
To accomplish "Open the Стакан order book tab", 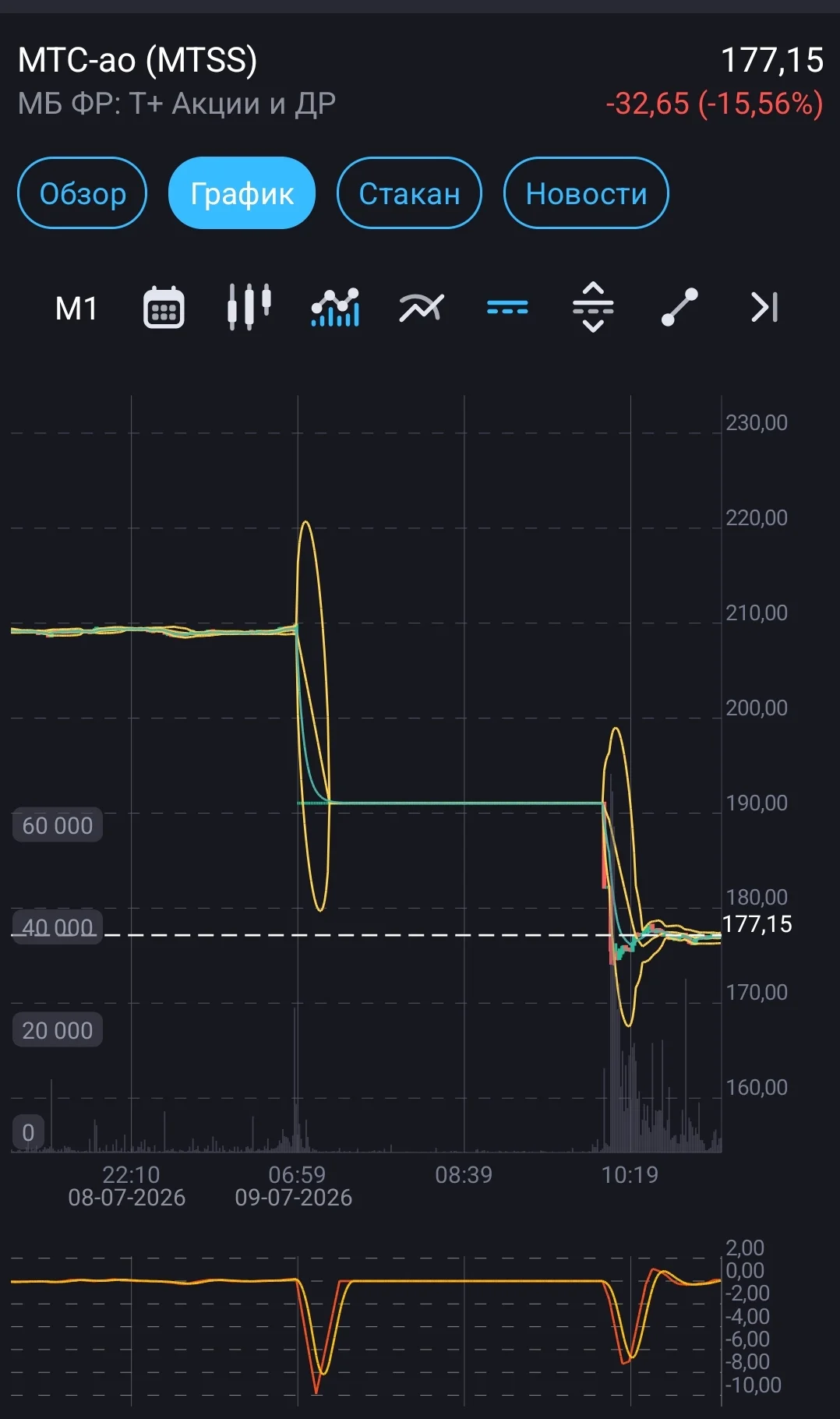I will pyautogui.click(x=409, y=193).
